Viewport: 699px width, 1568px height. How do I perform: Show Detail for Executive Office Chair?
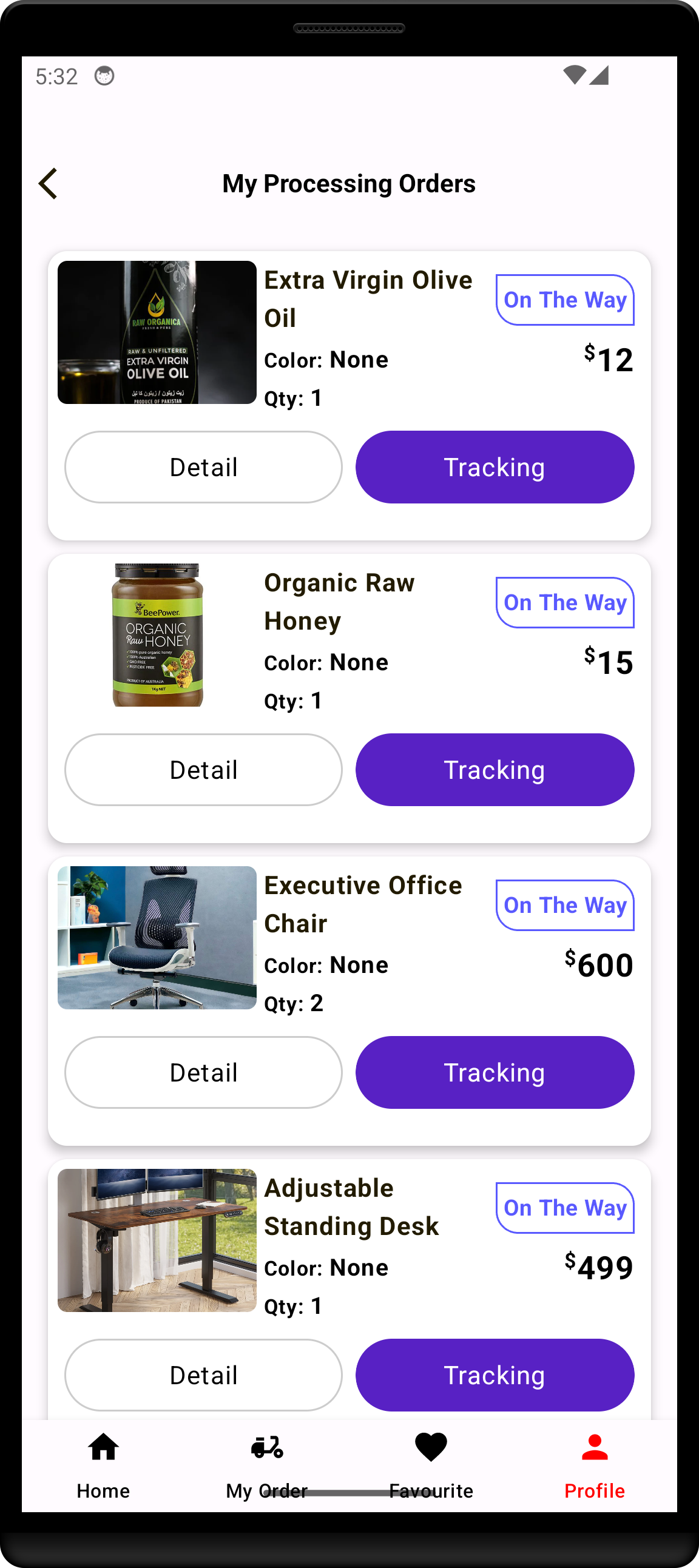(203, 1072)
